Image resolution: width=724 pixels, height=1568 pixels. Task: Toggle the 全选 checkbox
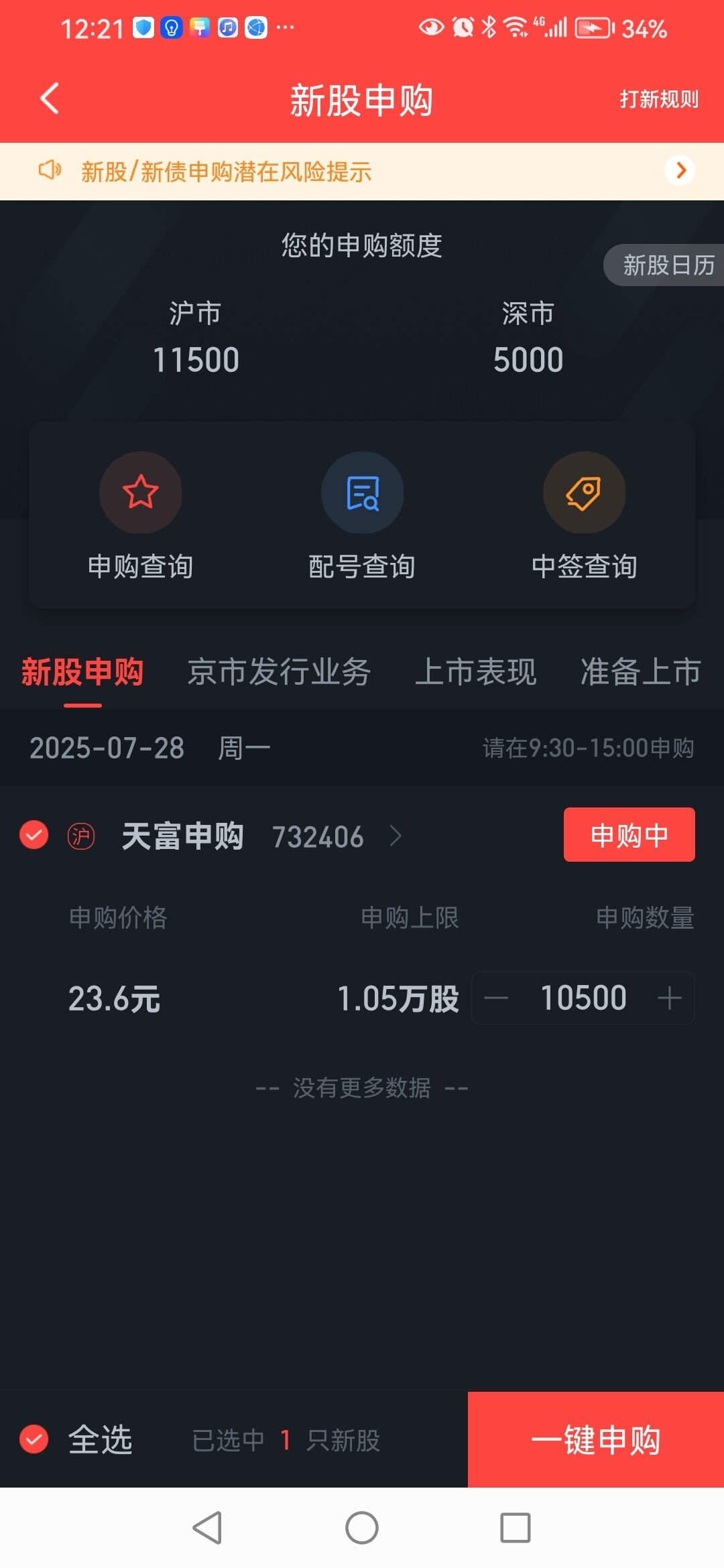point(34,1439)
